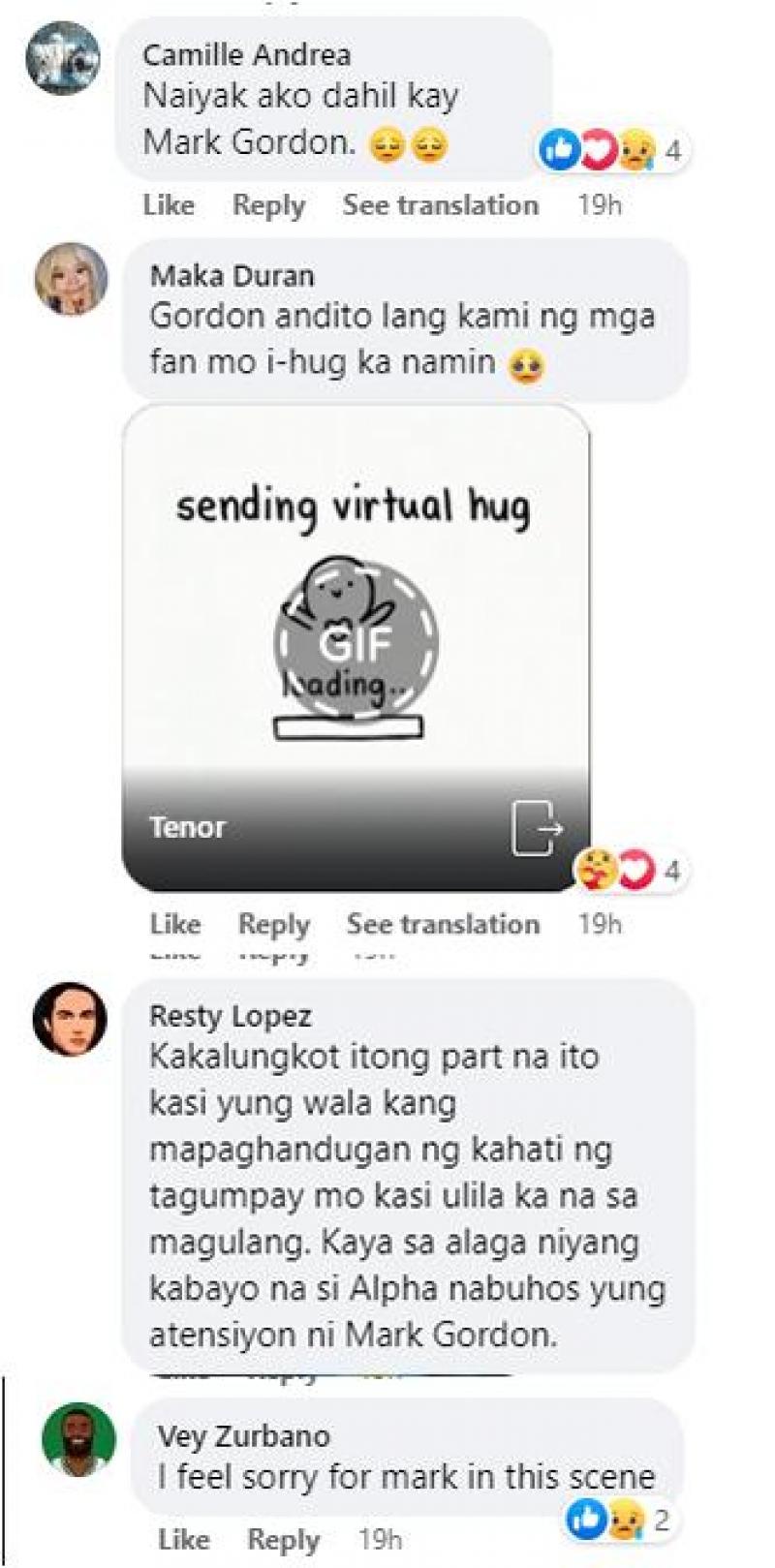See translation of Maka Duran's comment
Viewport: 775px width, 1568px height.
pyautogui.click(x=443, y=924)
